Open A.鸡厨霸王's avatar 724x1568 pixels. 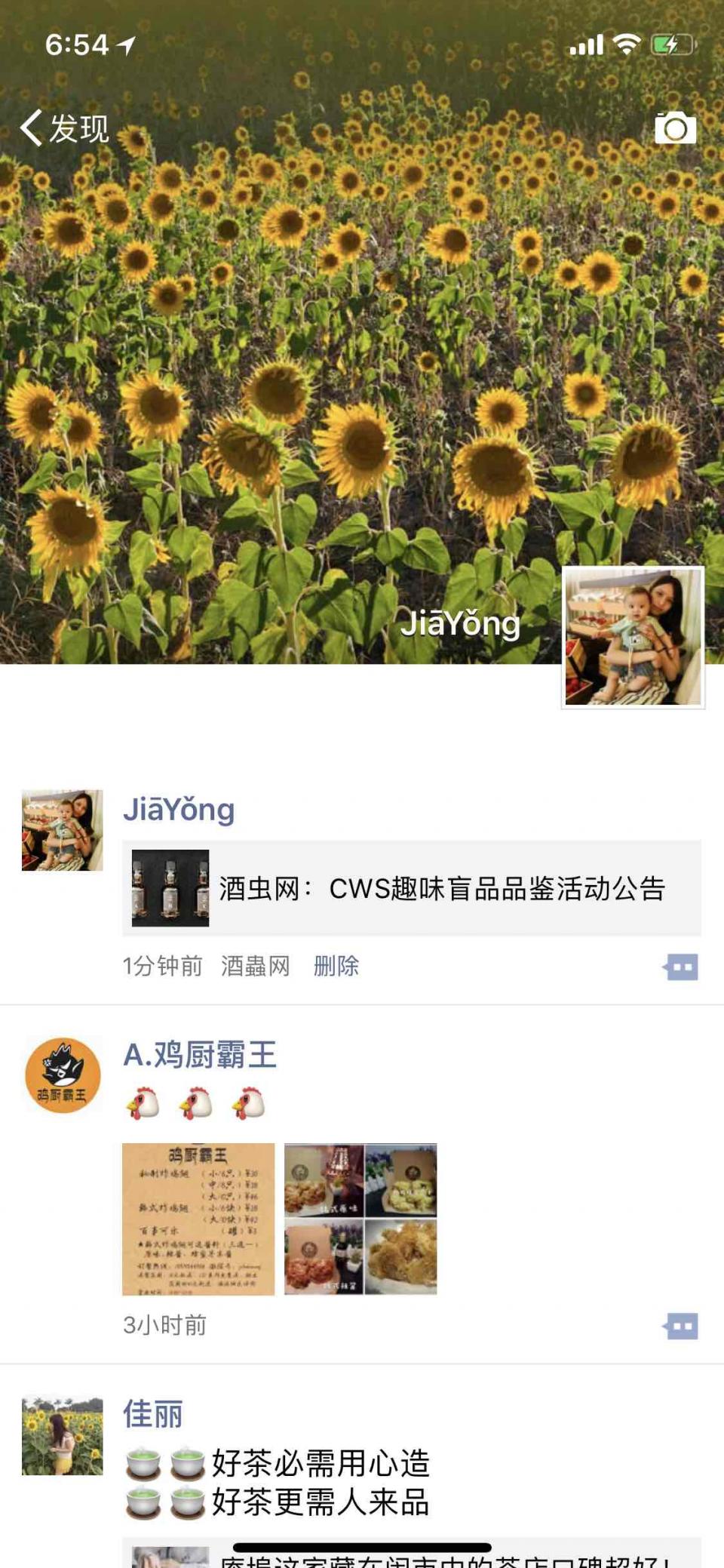click(62, 1075)
